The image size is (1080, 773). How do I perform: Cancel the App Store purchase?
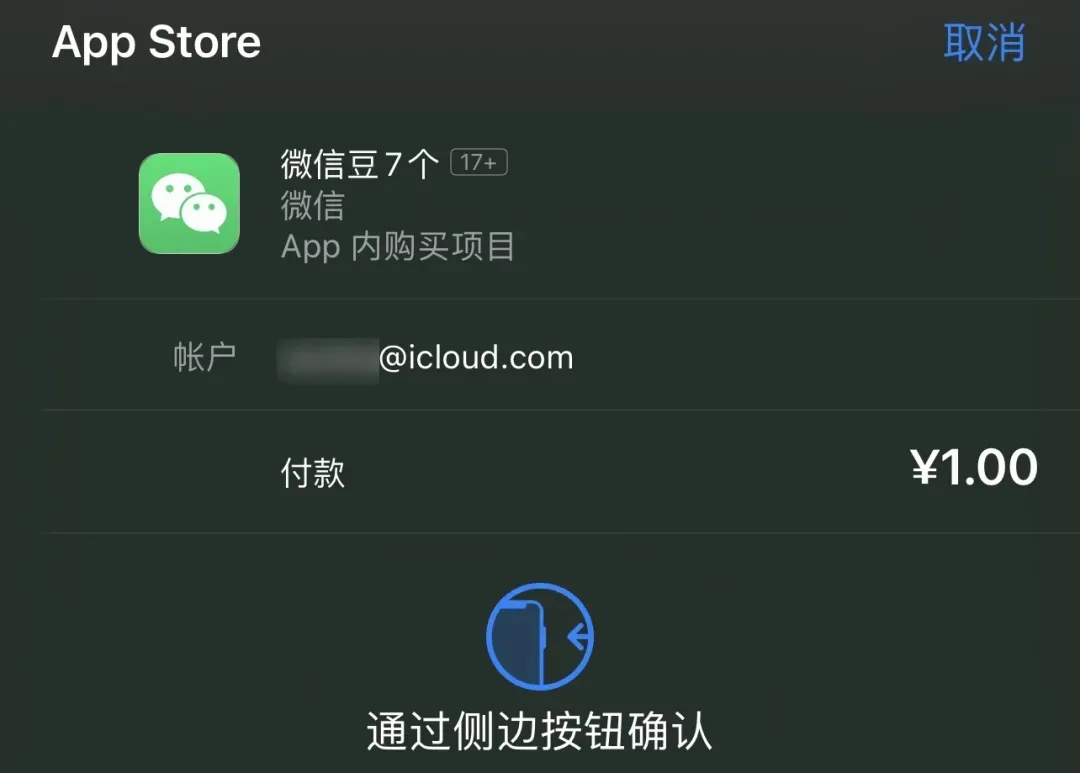pos(984,43)
